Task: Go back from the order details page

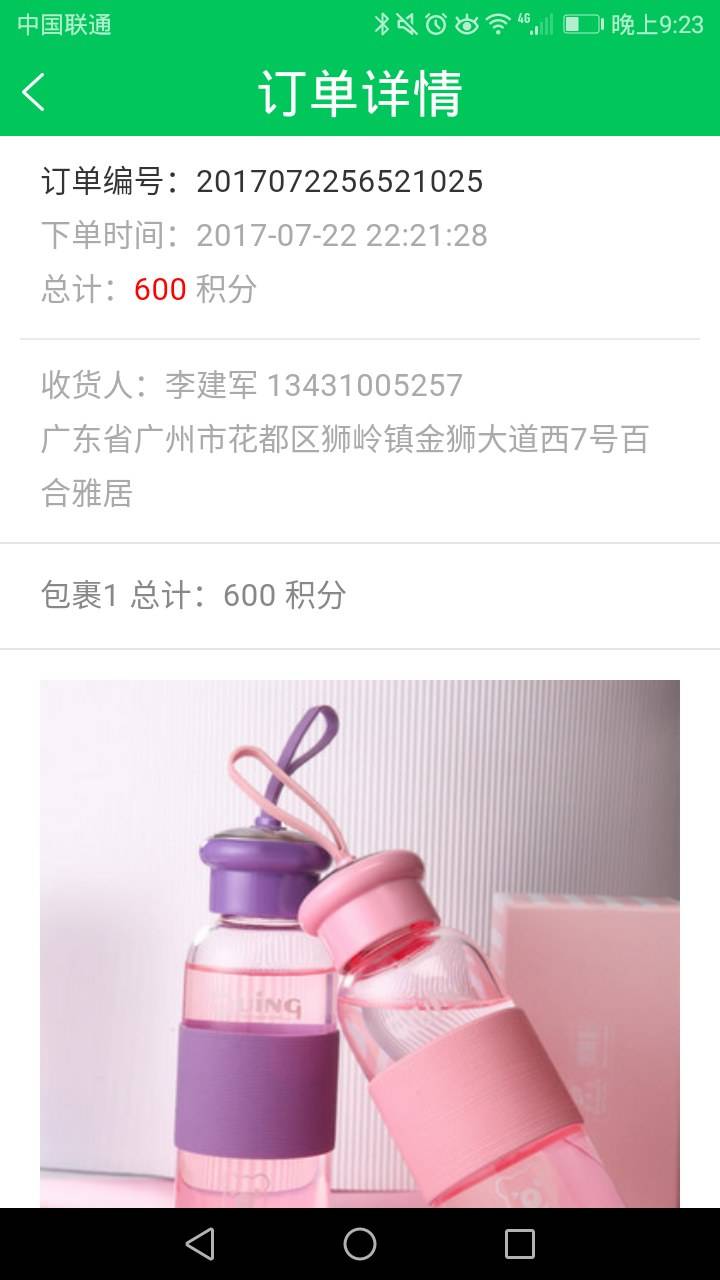Action: click(34, 92)
